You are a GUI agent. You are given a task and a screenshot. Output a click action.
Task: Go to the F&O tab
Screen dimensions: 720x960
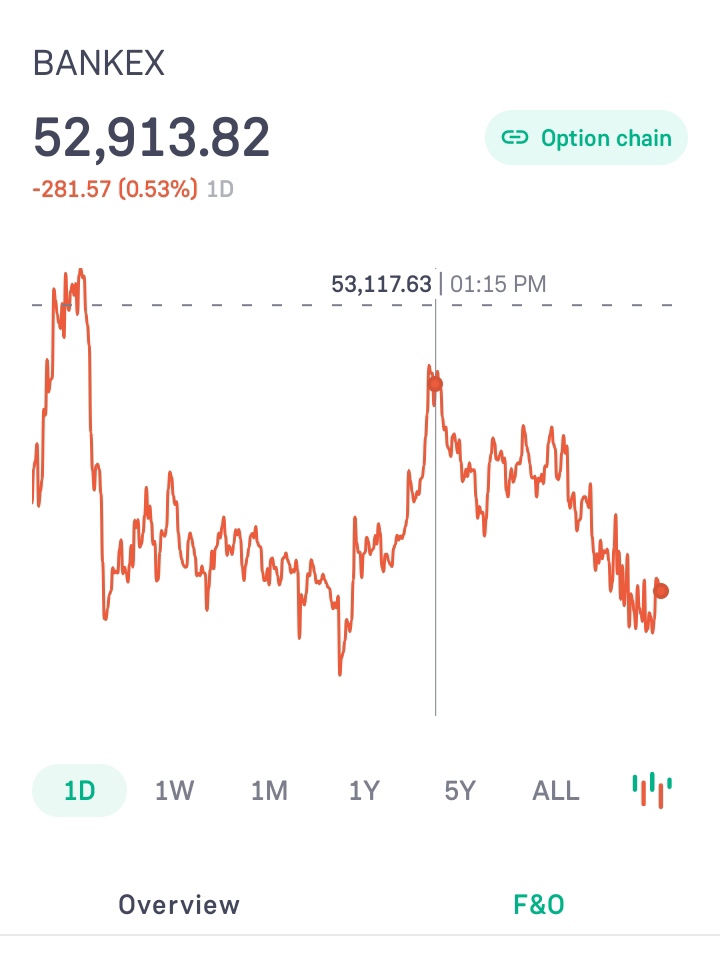tap(539, 905)
